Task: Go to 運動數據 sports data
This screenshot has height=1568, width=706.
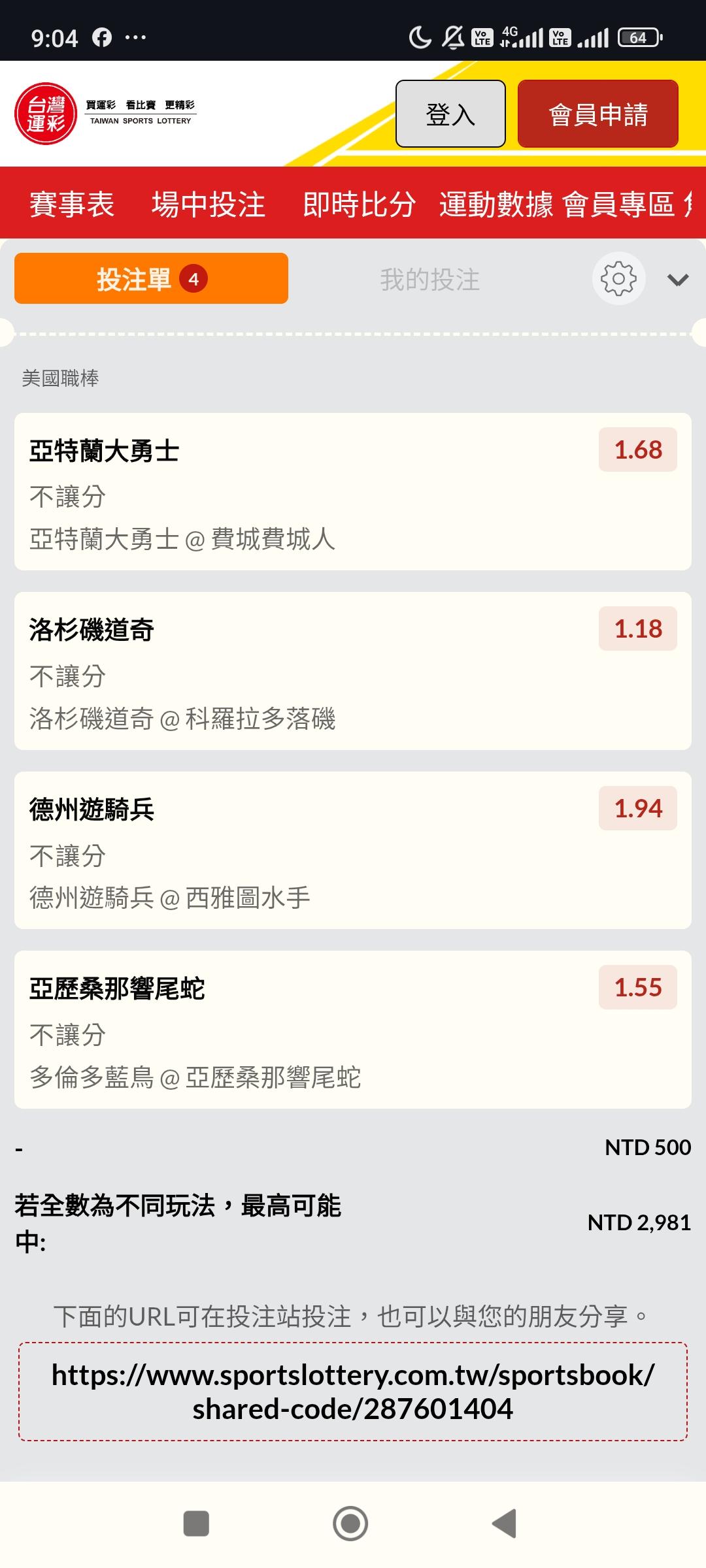Action: point(496,204)
